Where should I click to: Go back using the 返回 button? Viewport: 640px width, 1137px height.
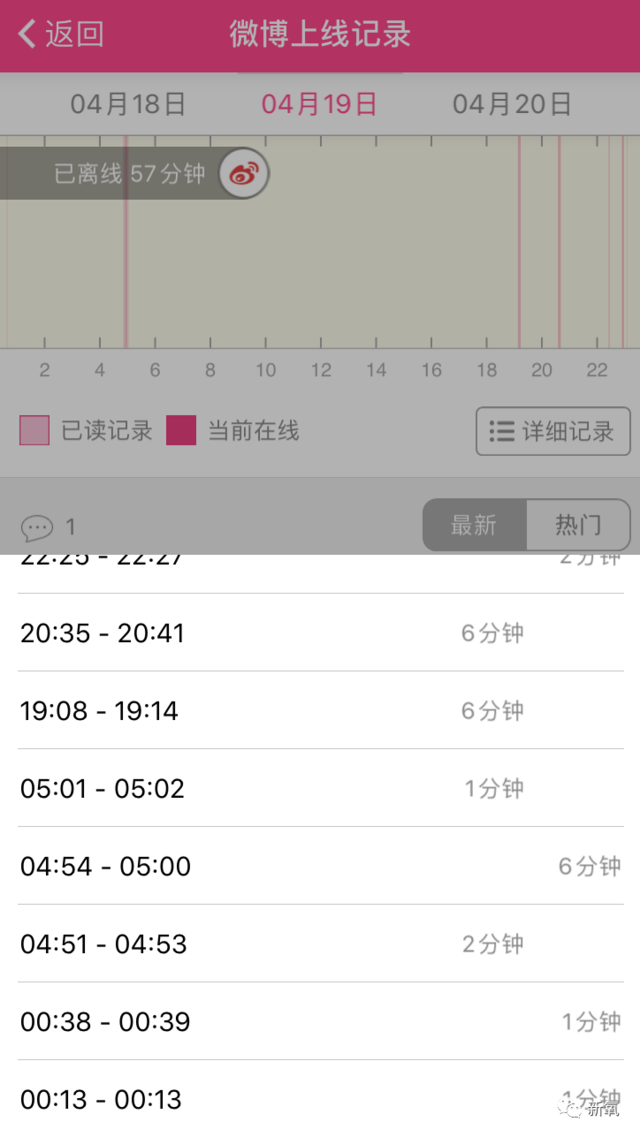[x=62, y=34]
